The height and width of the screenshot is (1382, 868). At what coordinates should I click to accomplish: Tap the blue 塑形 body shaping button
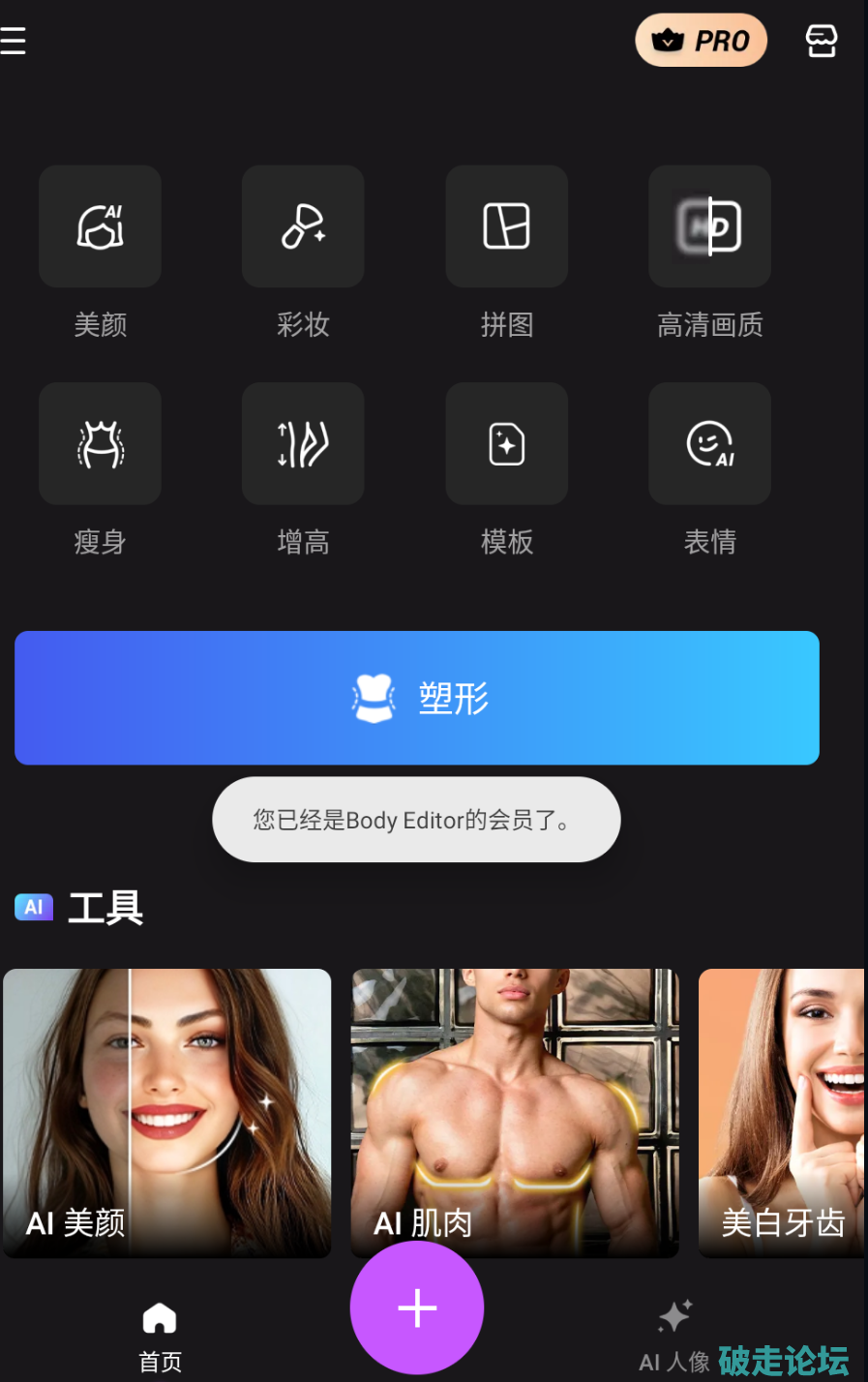(417, 698)
